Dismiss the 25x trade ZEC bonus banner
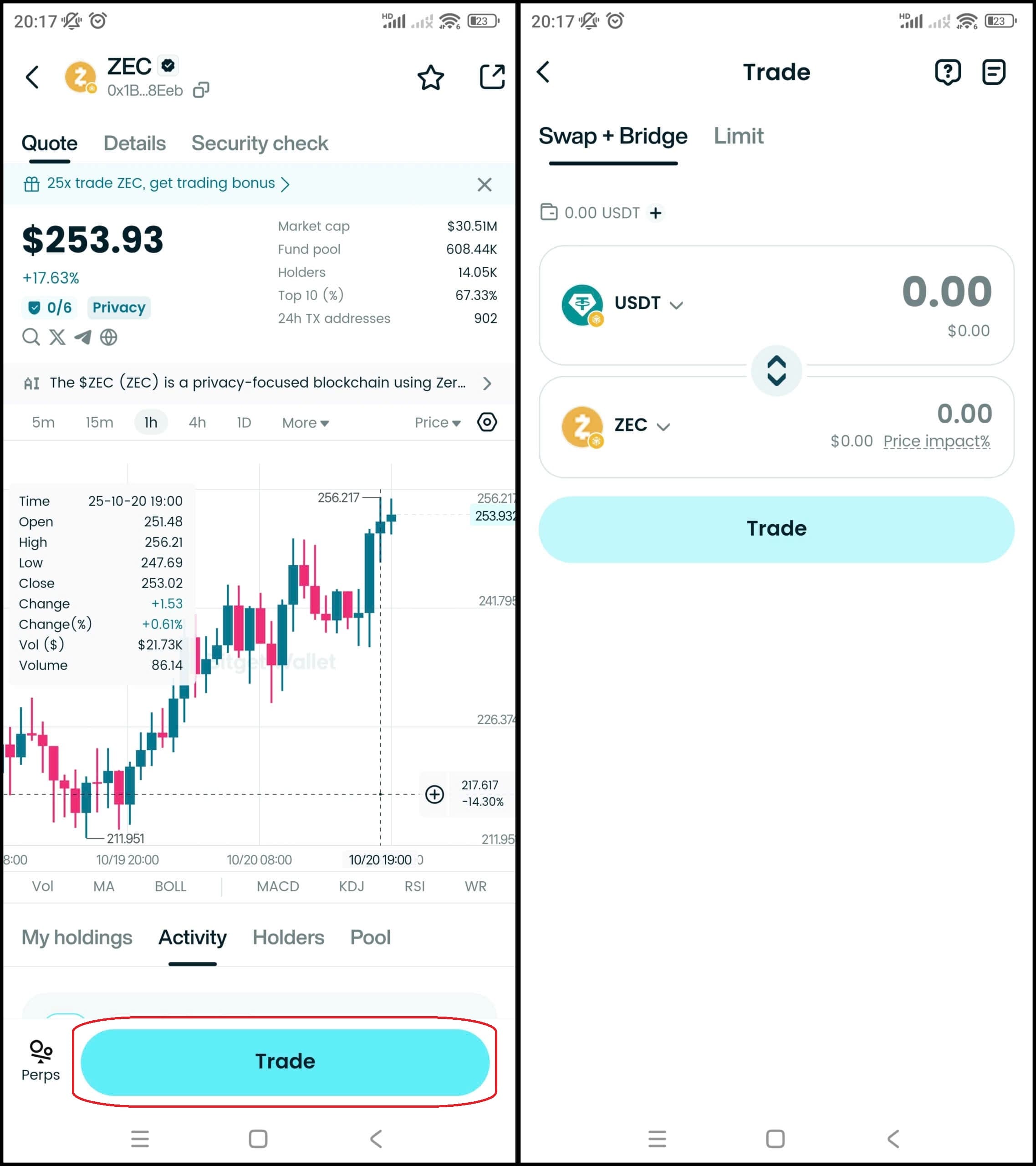This screenshot has width=1036, height=1166. (x=484, y=184)
